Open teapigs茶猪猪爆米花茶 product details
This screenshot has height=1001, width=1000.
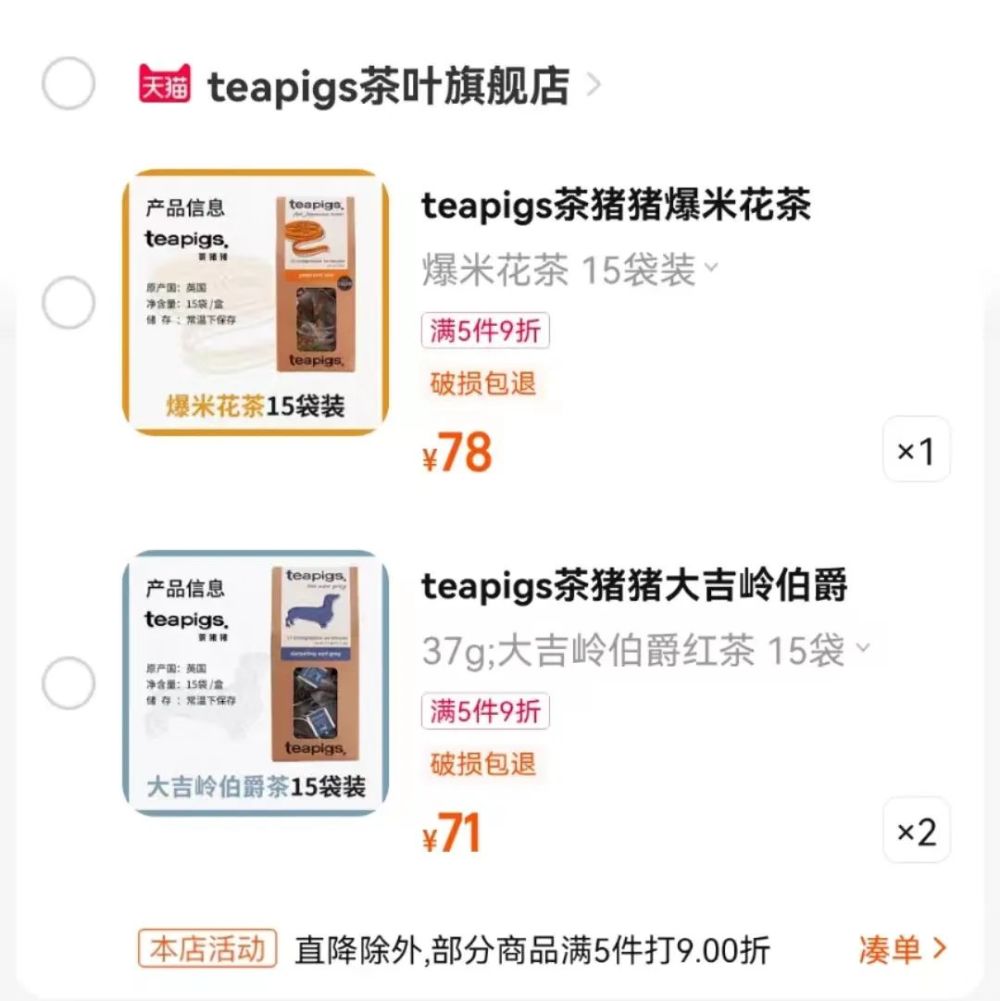tap(615, 206)
